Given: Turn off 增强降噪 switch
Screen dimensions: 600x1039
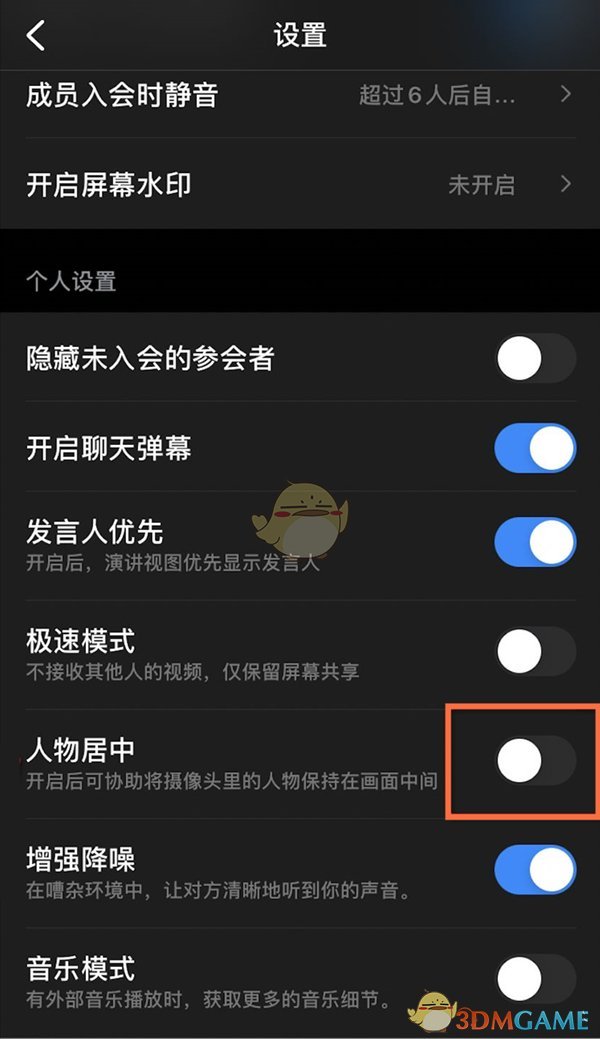Looking at the screenshot, I should pos(535,869).
